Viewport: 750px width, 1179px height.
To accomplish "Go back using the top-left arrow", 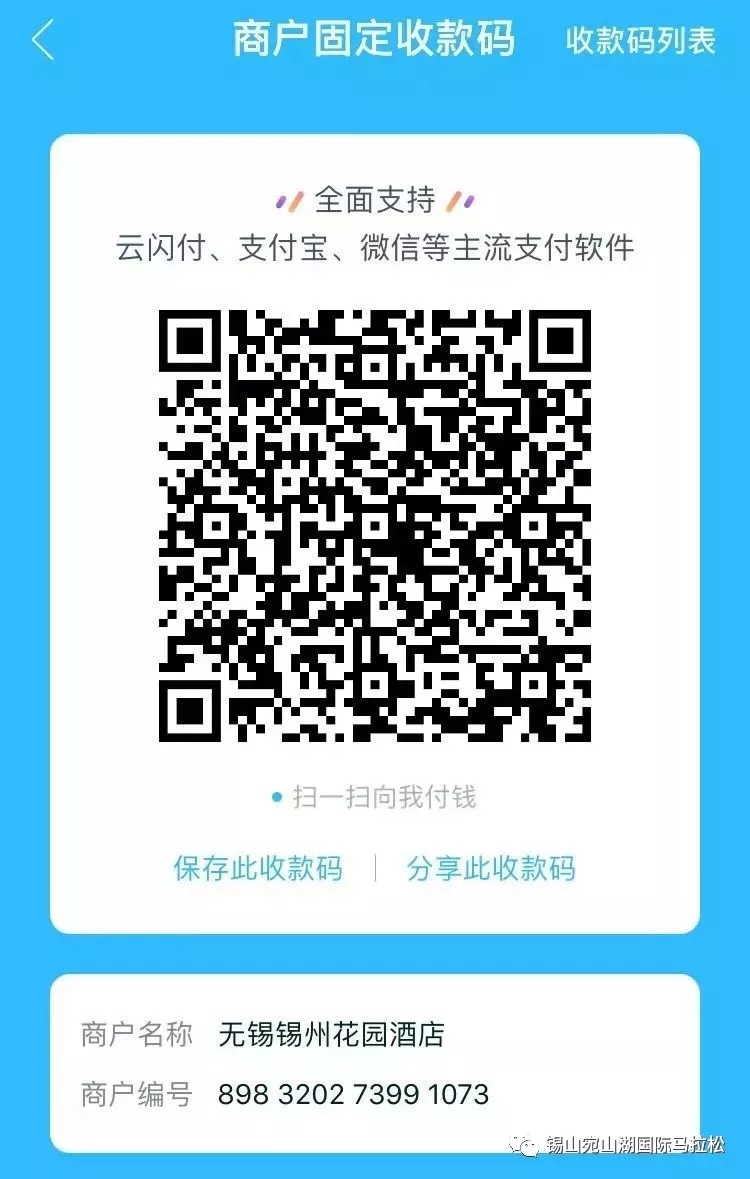I will click(44, 42).
